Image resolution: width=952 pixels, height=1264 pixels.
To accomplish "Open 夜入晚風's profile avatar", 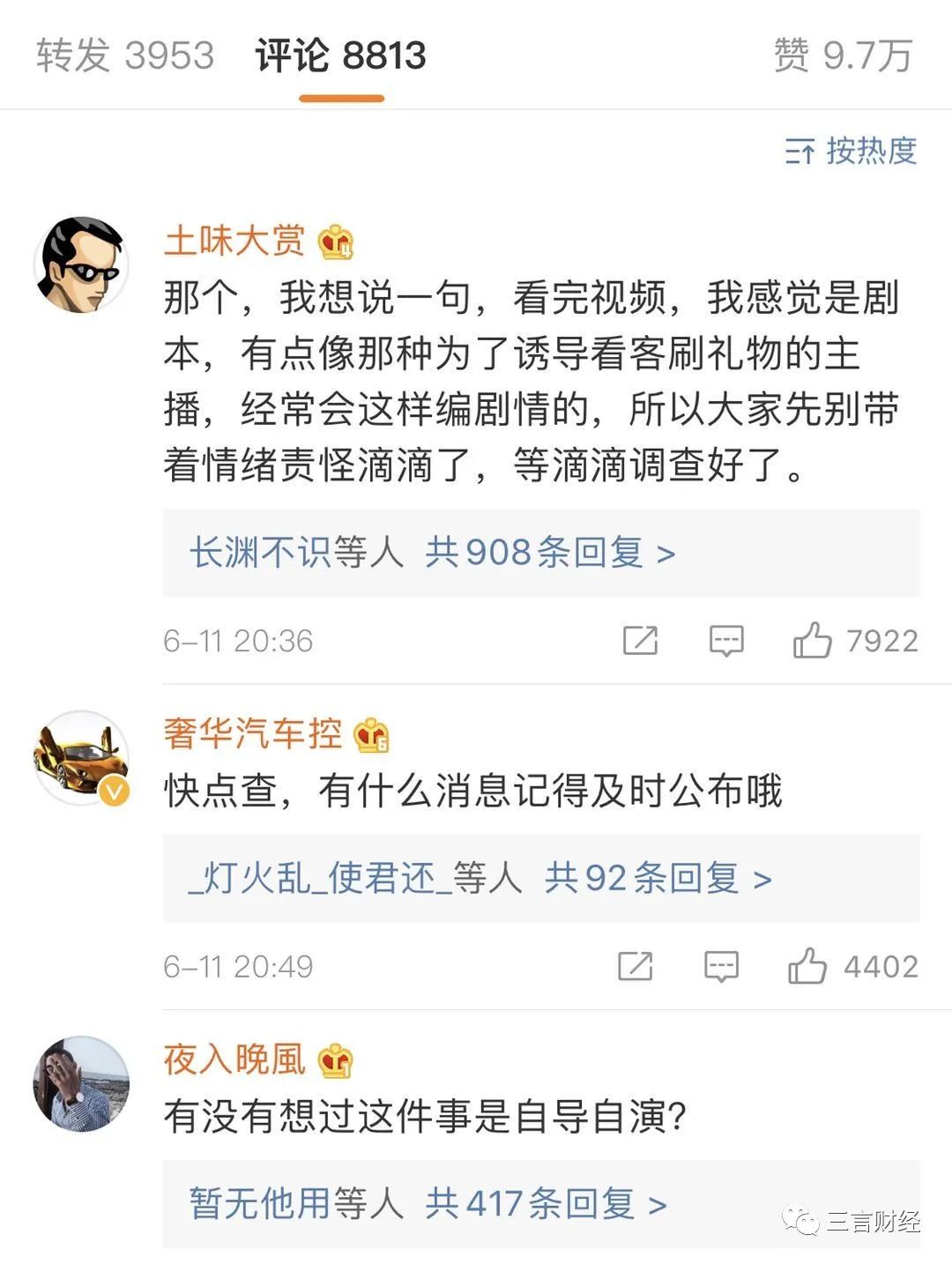I will (x=81, y=1083).
